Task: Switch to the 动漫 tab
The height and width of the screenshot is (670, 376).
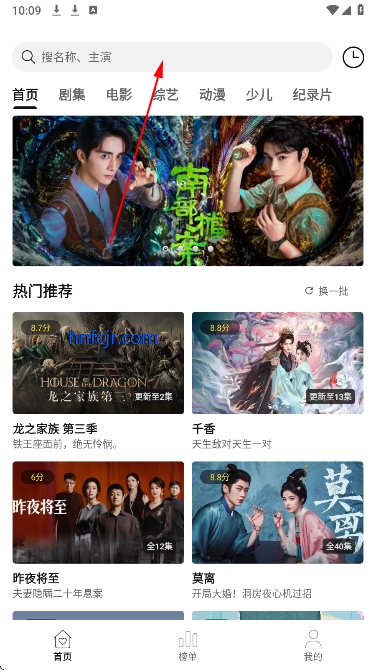Action: pos(212,94)
